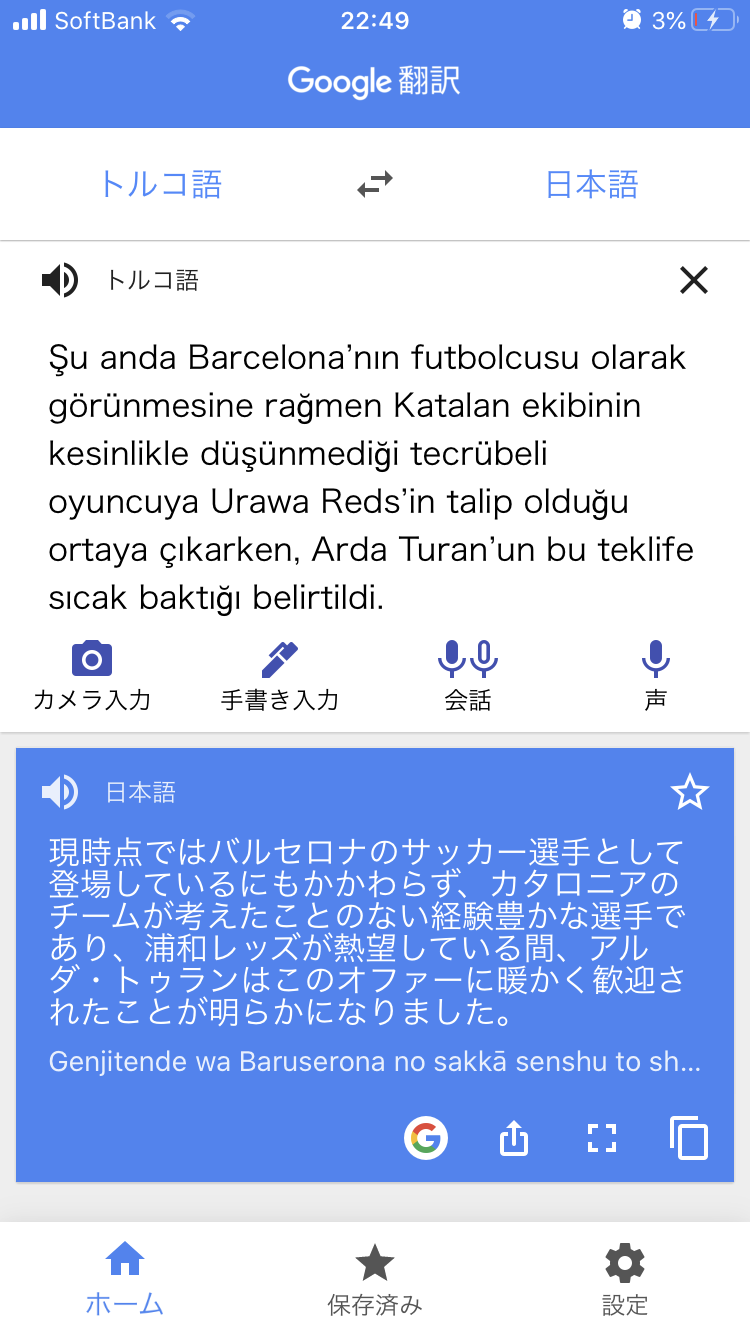Open camera input (カメラ入力)
The width and height of the screenshot is (750, 1334).
pyautogui.click(x=92, y=677)
